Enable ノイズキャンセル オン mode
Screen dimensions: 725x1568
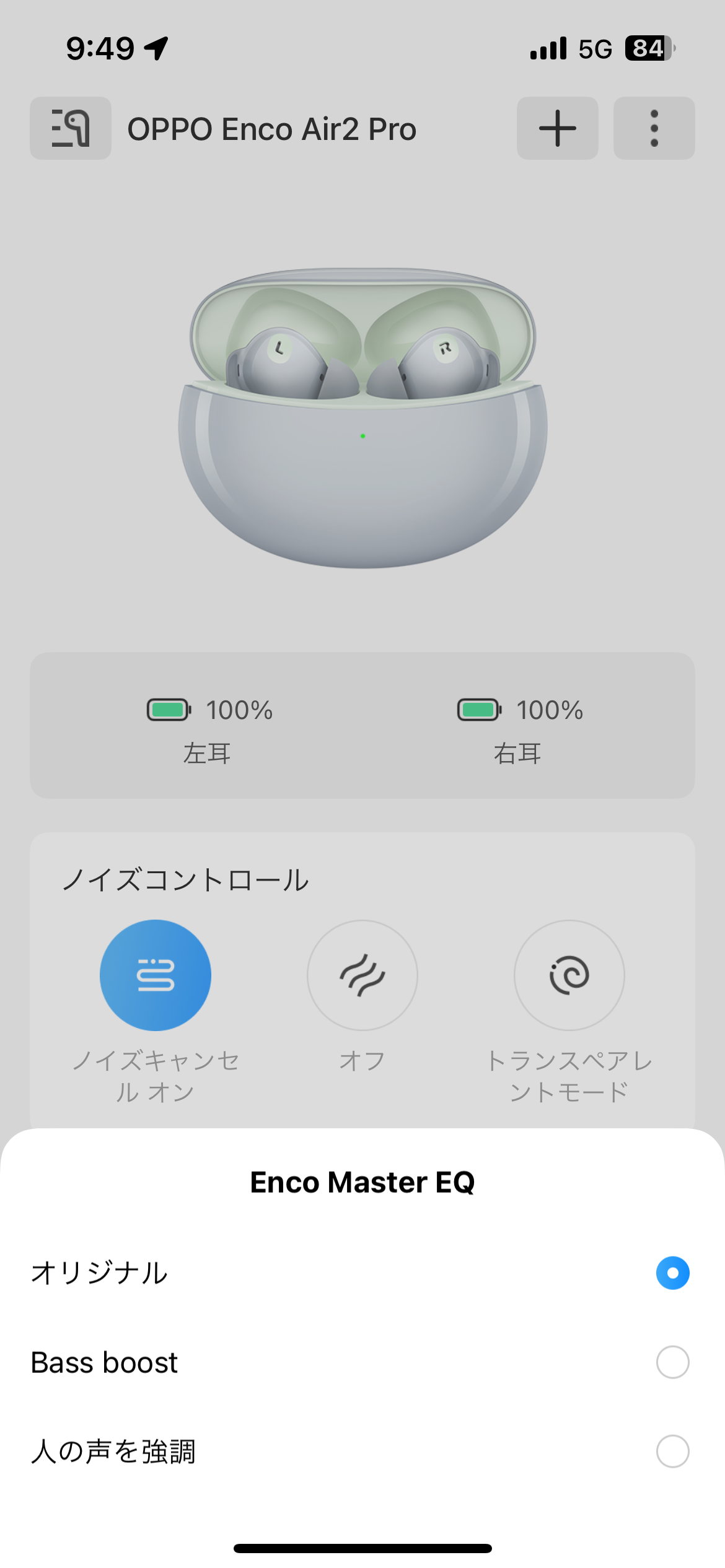click(156, 975)
